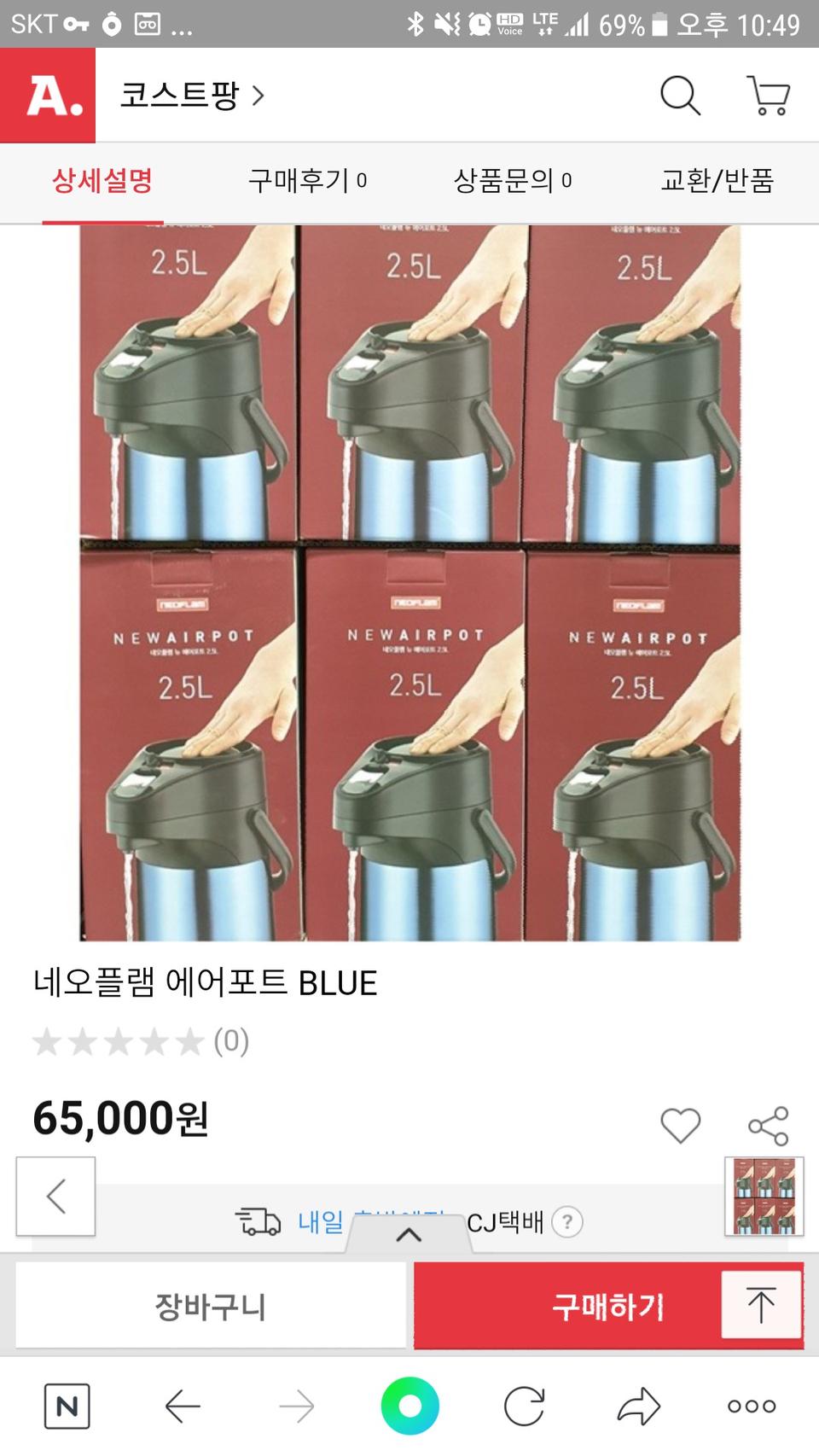Viewport: 819px width, 1456px height.
Task: Open the 교환/반품 tab
Action: click(x=717, y=181)
